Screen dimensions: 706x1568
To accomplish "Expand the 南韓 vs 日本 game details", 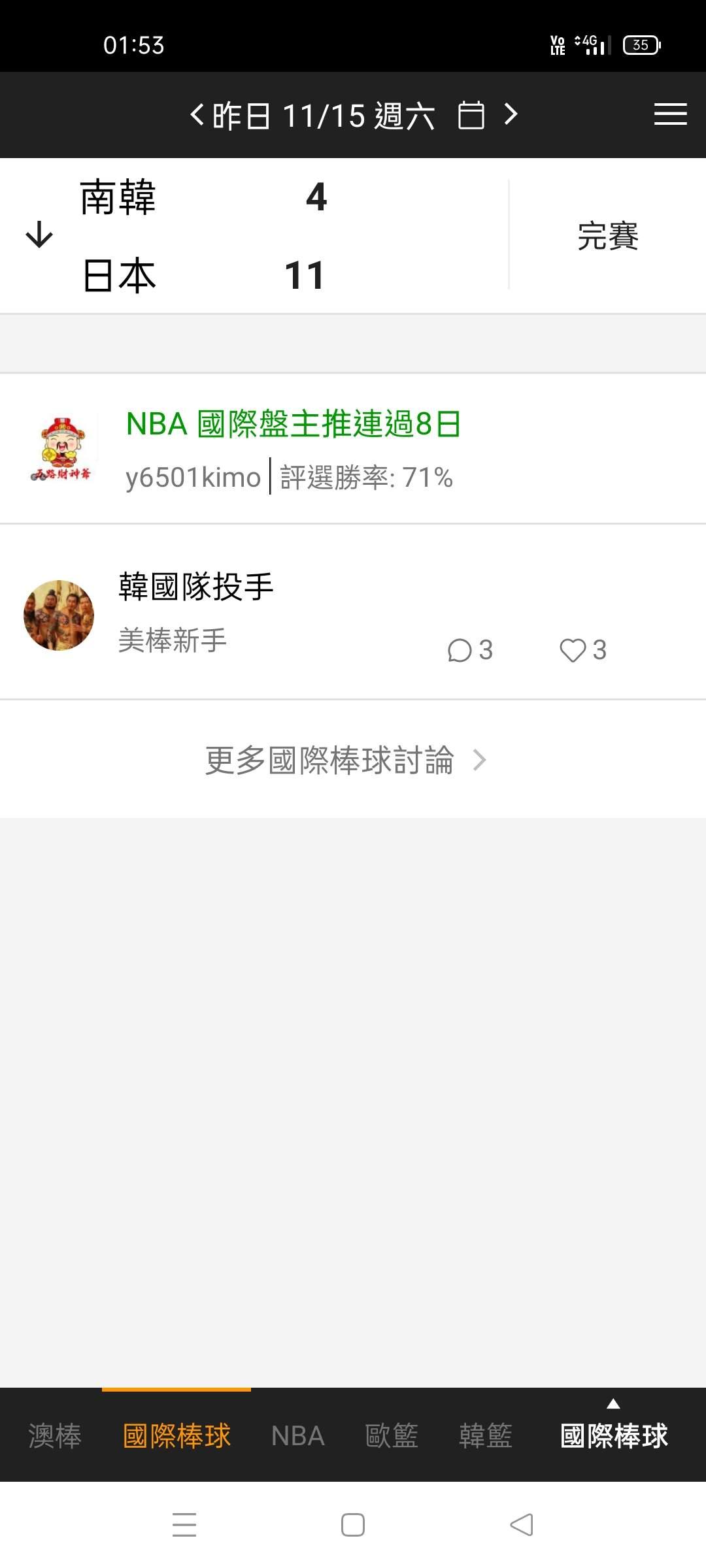I will coord(39,235).
